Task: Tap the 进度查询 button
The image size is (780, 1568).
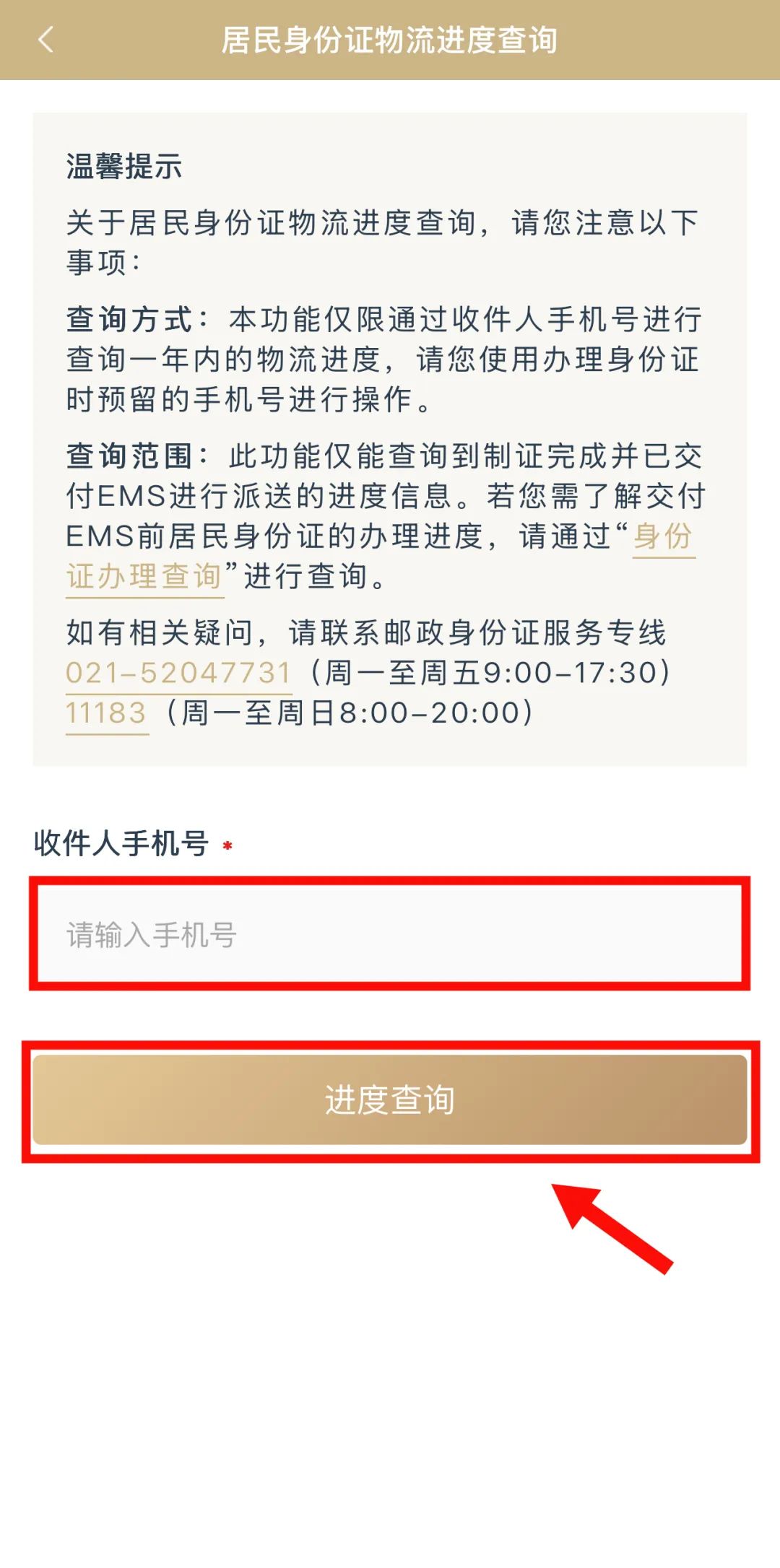Action: (x=390, y=1099)
